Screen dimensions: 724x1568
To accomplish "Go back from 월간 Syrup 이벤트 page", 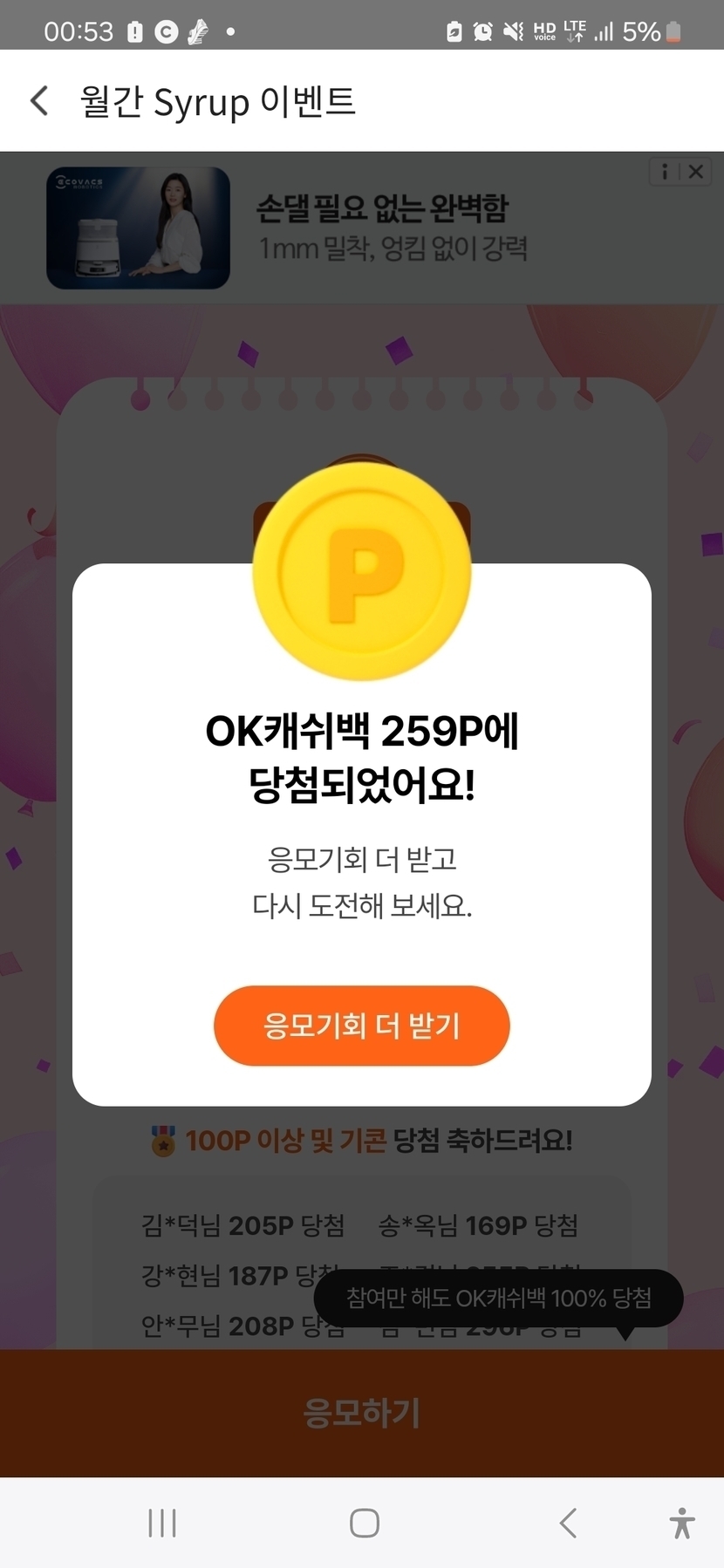I will pyautogui.click(x=39, y=101).
